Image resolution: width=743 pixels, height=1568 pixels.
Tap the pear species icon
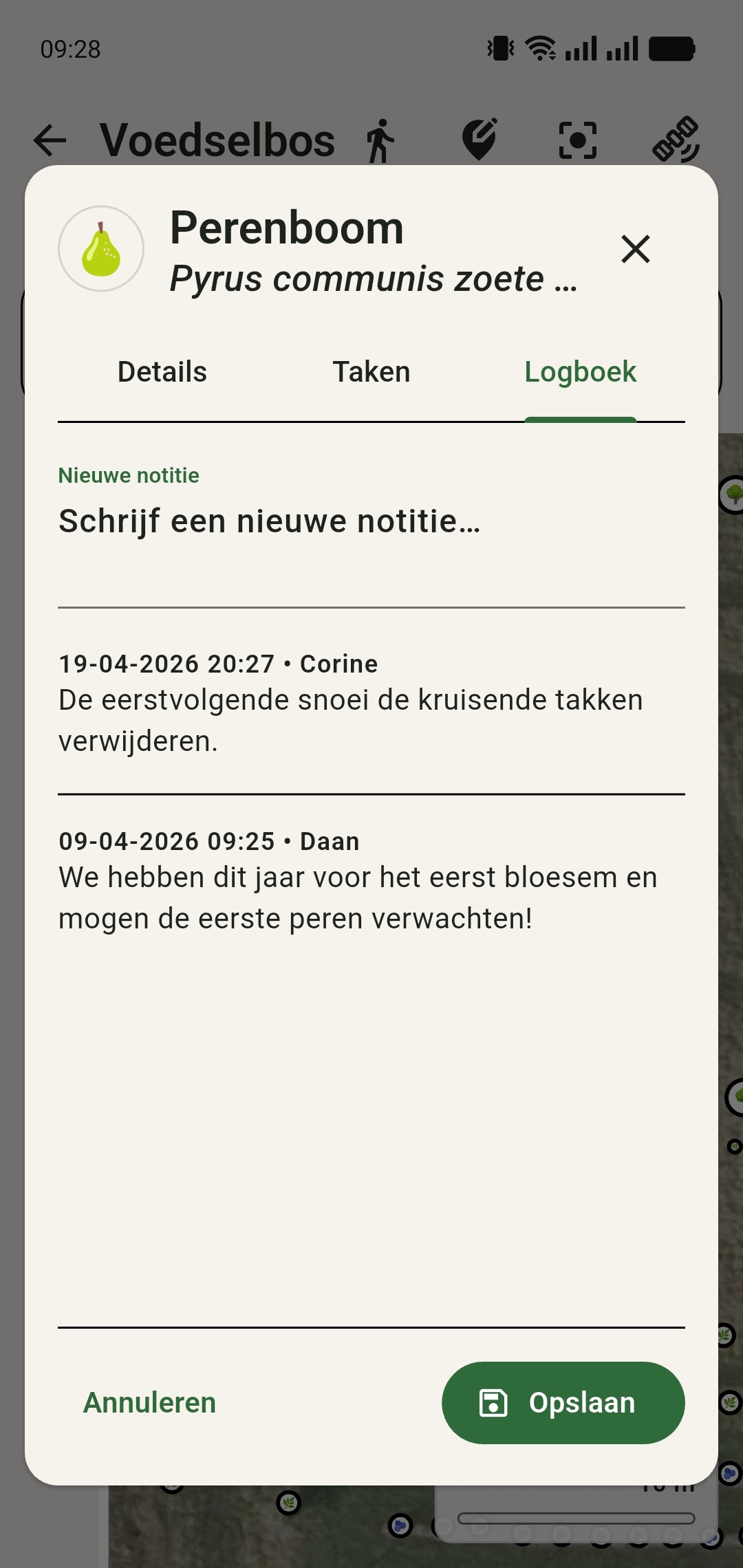[101, 248]
